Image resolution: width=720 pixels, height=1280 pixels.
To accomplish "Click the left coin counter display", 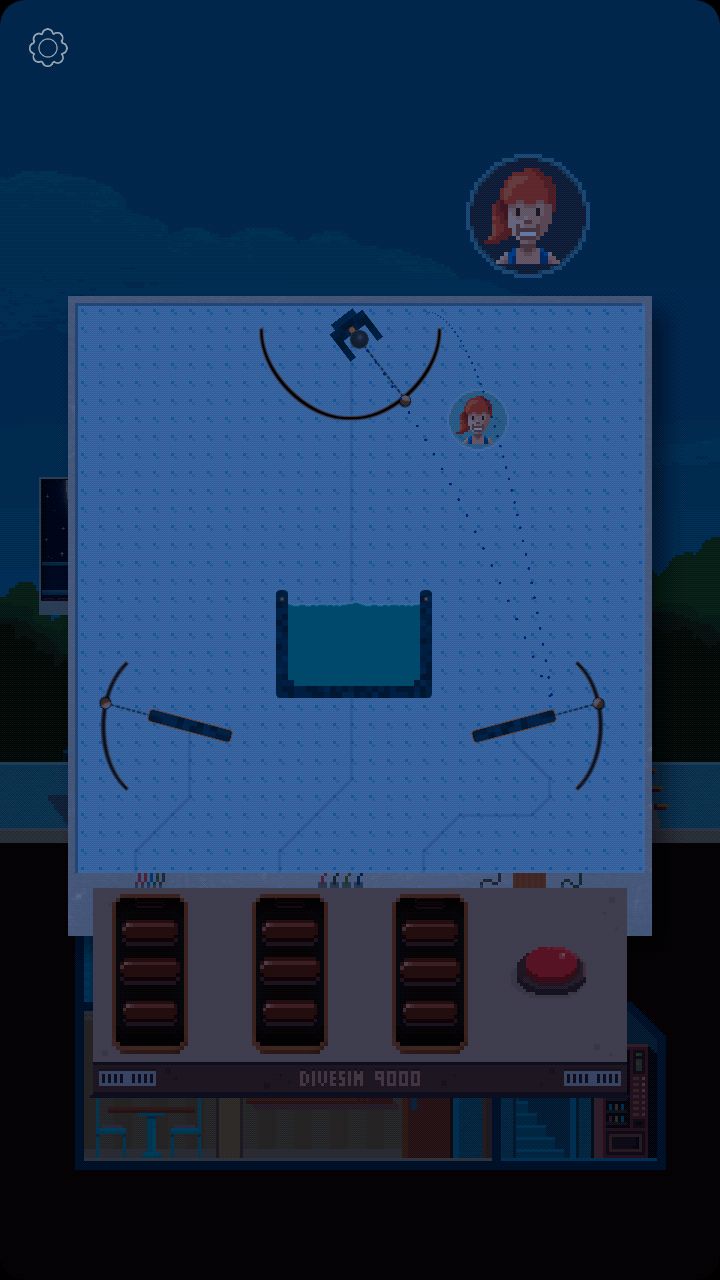I will (x=127, y=1078).
